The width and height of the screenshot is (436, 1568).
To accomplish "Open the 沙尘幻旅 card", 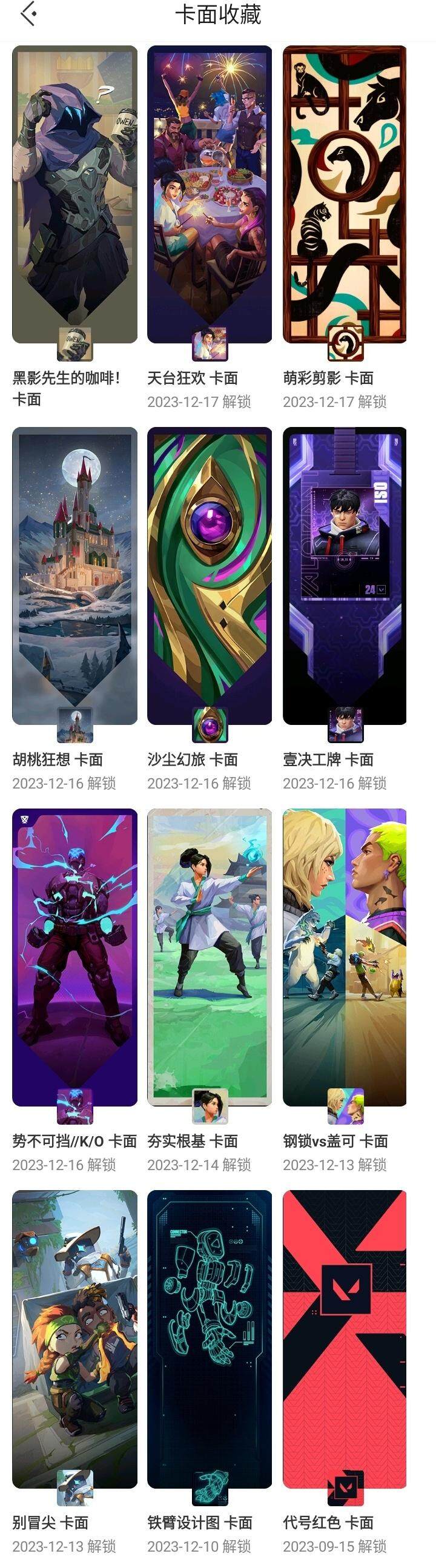I will point(210,575).
